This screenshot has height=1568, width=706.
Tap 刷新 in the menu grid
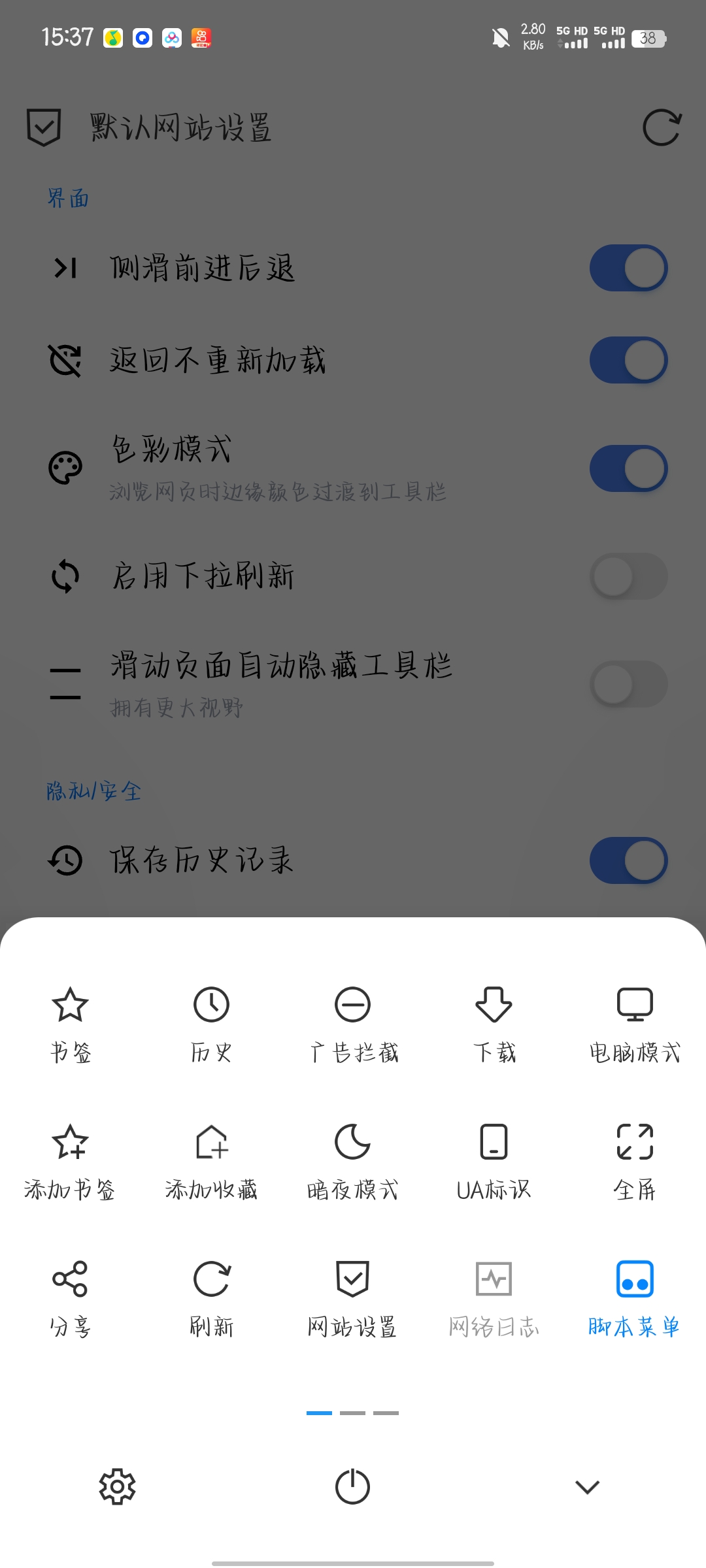(211, 1298)
